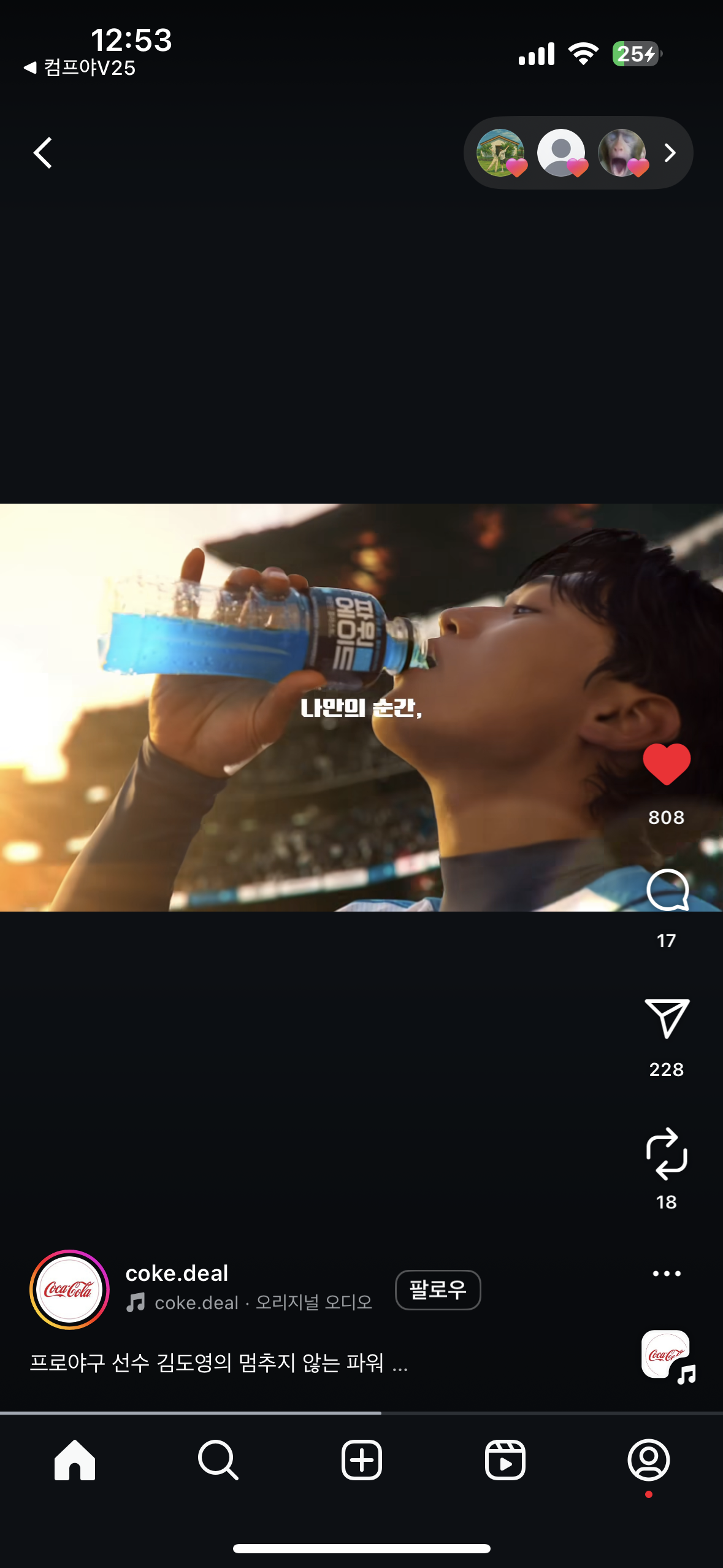Switch to the Search tab
Viewport: 723px width, 1568px height.
pos(218,1460)
